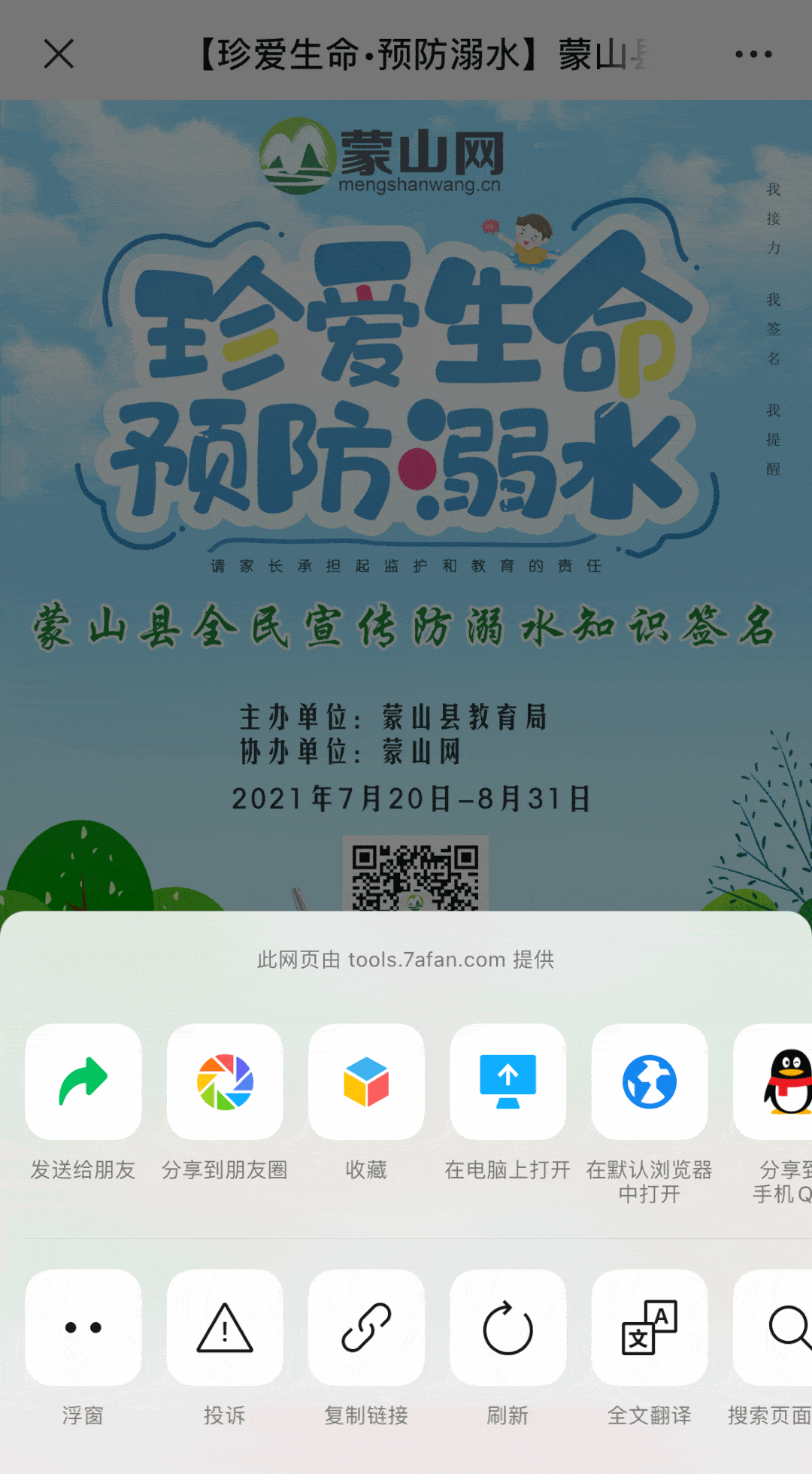Enable 浮窗 floating window

pos(83,1328)
